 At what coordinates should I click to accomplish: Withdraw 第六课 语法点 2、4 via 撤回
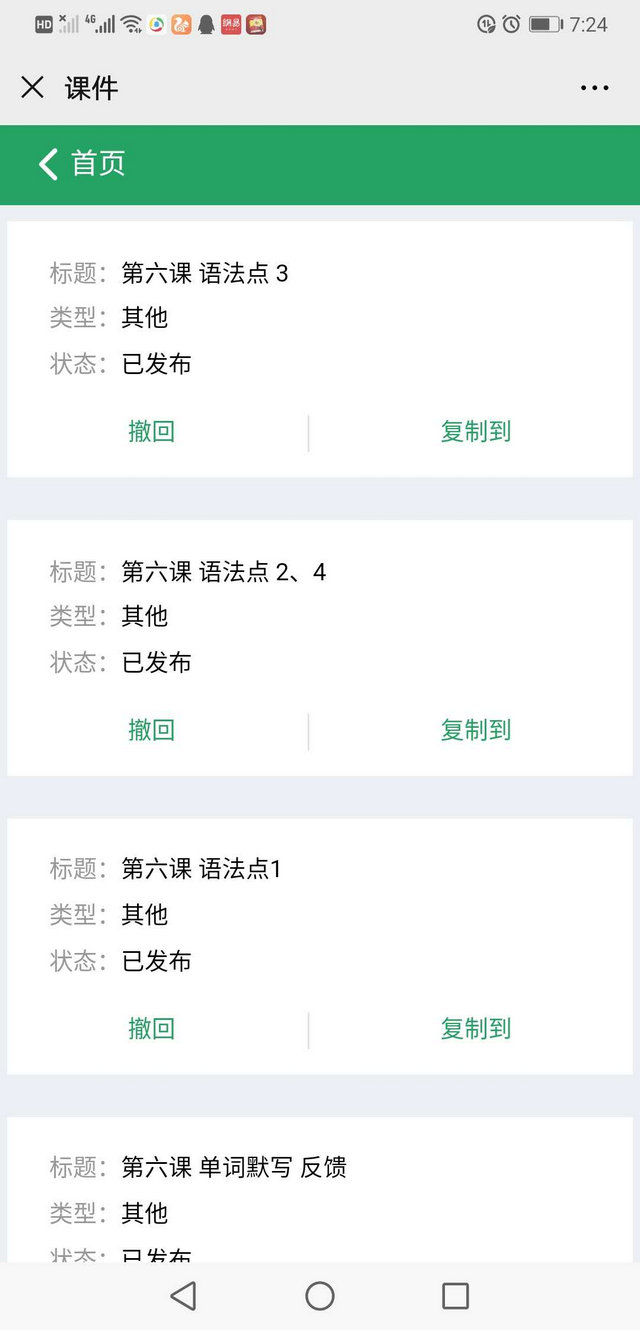(x=152, y=730)
